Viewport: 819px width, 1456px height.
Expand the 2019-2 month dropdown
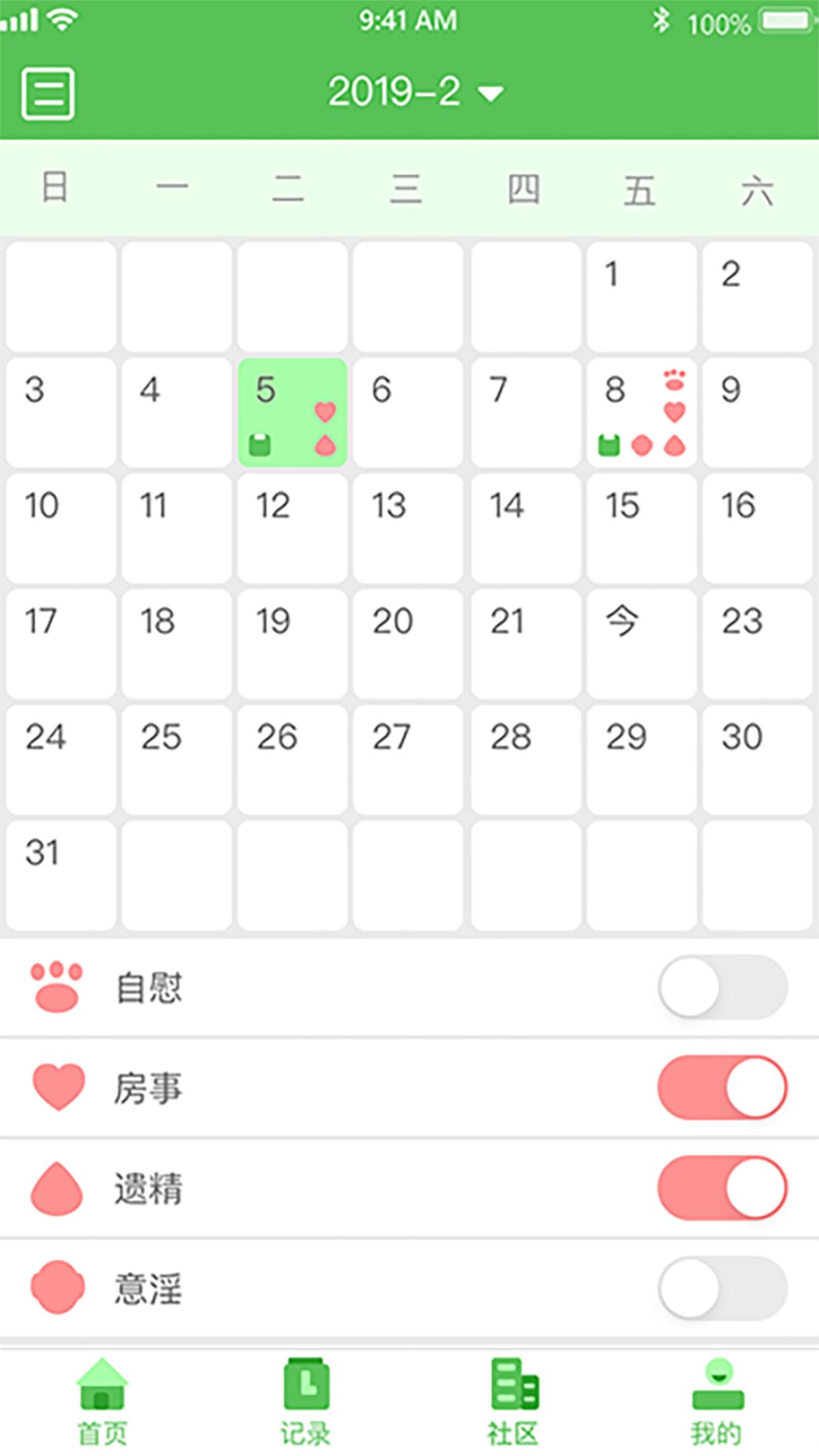415,92
